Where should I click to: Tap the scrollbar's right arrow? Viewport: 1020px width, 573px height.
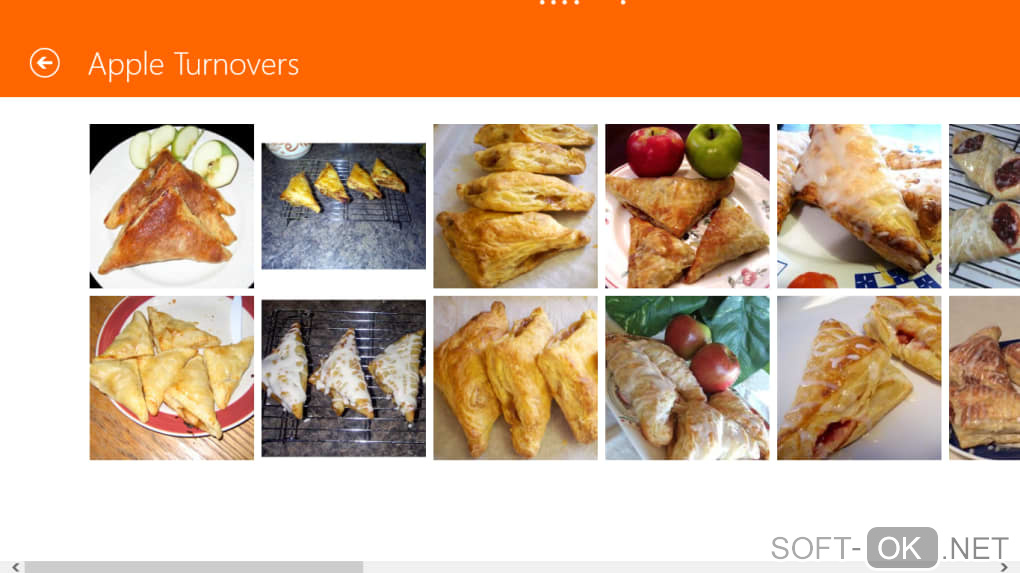(1004, 567)
